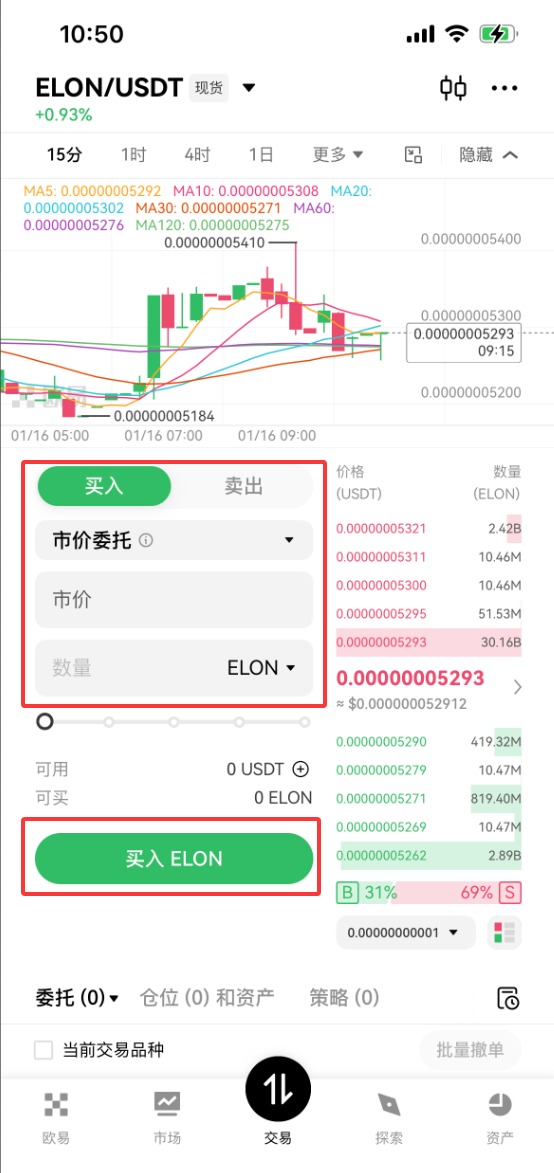
Task: Open the candlestick chart settings icon
Action: pos(452,88)
